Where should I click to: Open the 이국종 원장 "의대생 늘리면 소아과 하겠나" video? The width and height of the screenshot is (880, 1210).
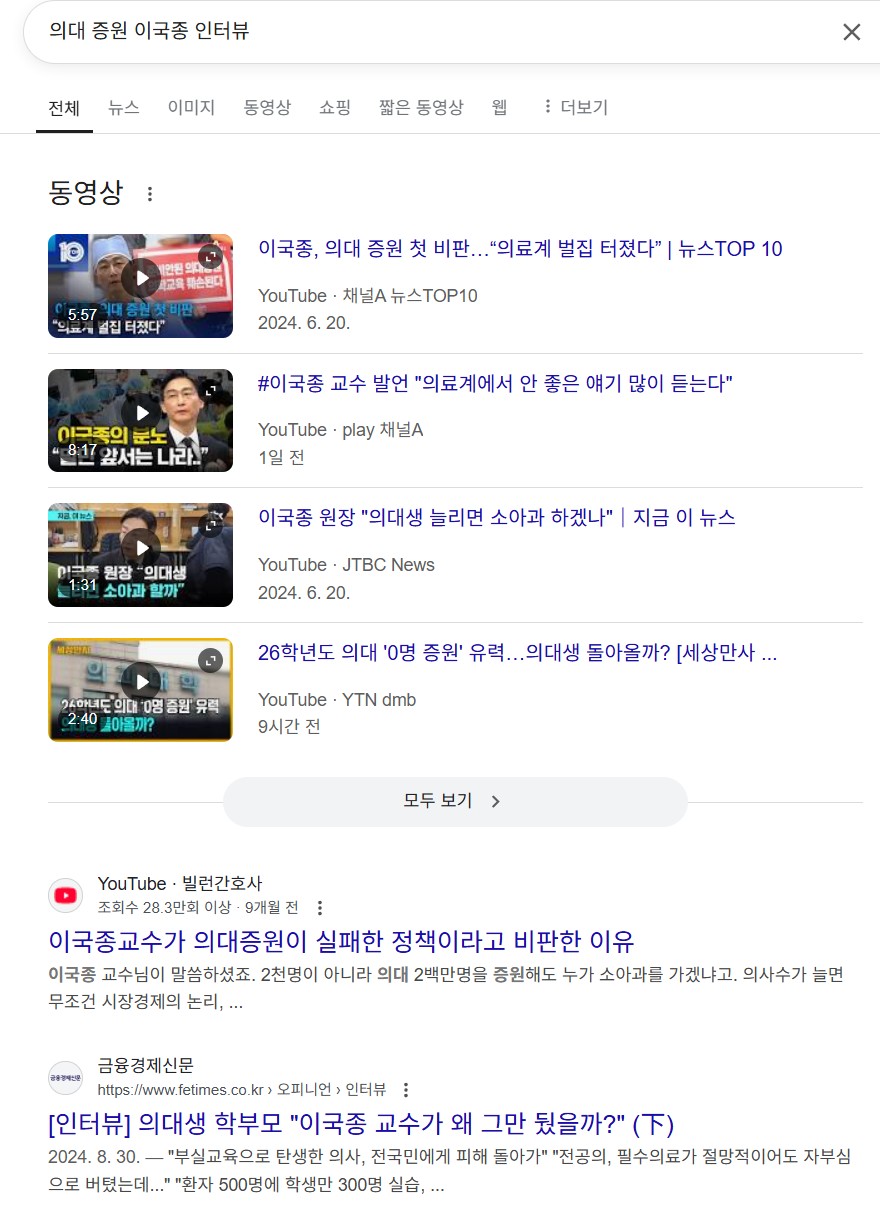[x=496, y=518]
